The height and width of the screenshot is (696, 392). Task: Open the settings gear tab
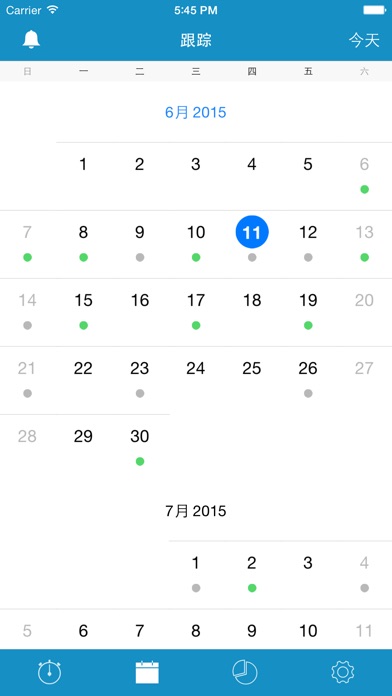click(343, 672)
